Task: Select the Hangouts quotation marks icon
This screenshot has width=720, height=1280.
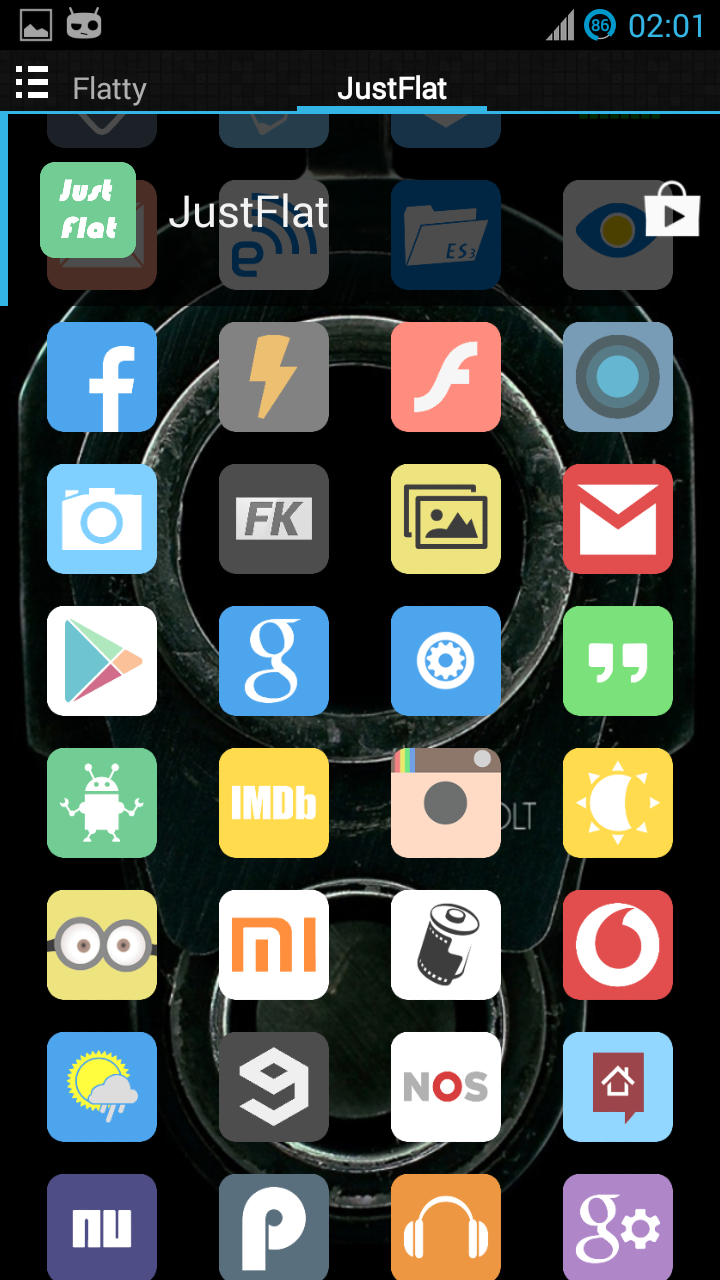Action: 618,661
